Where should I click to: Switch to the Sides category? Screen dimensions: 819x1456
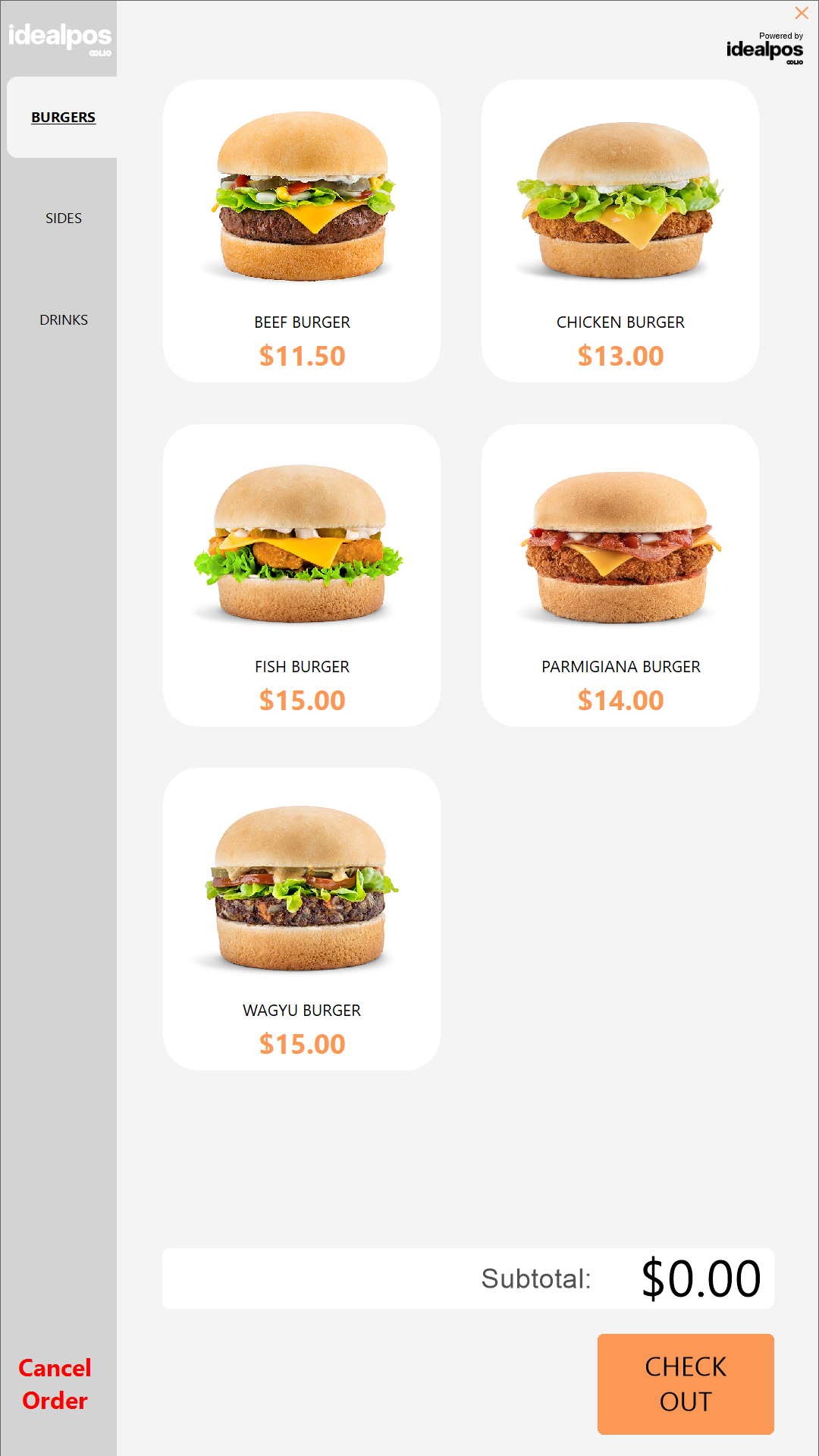tap(64, 219)
